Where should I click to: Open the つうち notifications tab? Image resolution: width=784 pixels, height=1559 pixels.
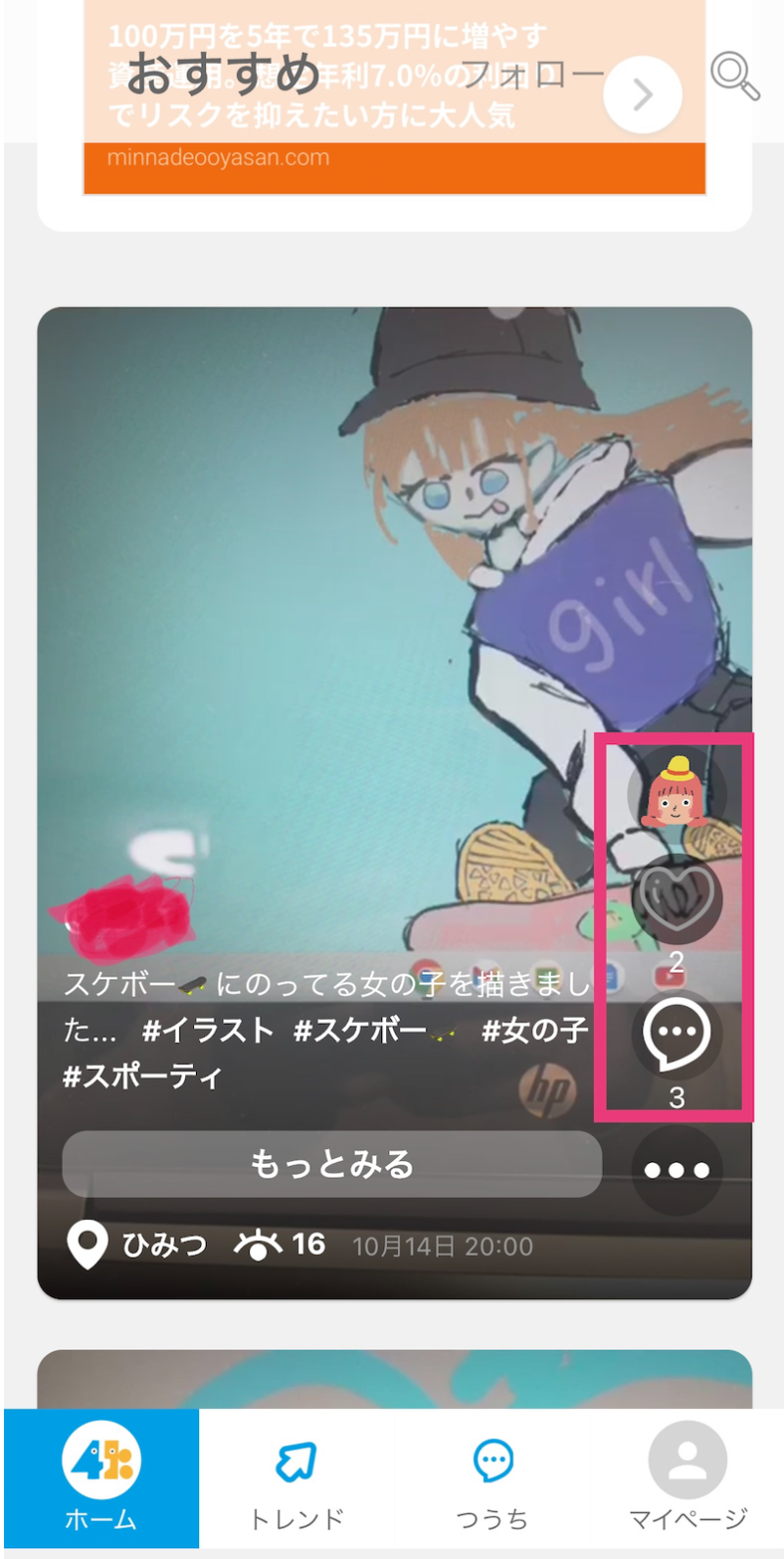tap(492, 1478)
